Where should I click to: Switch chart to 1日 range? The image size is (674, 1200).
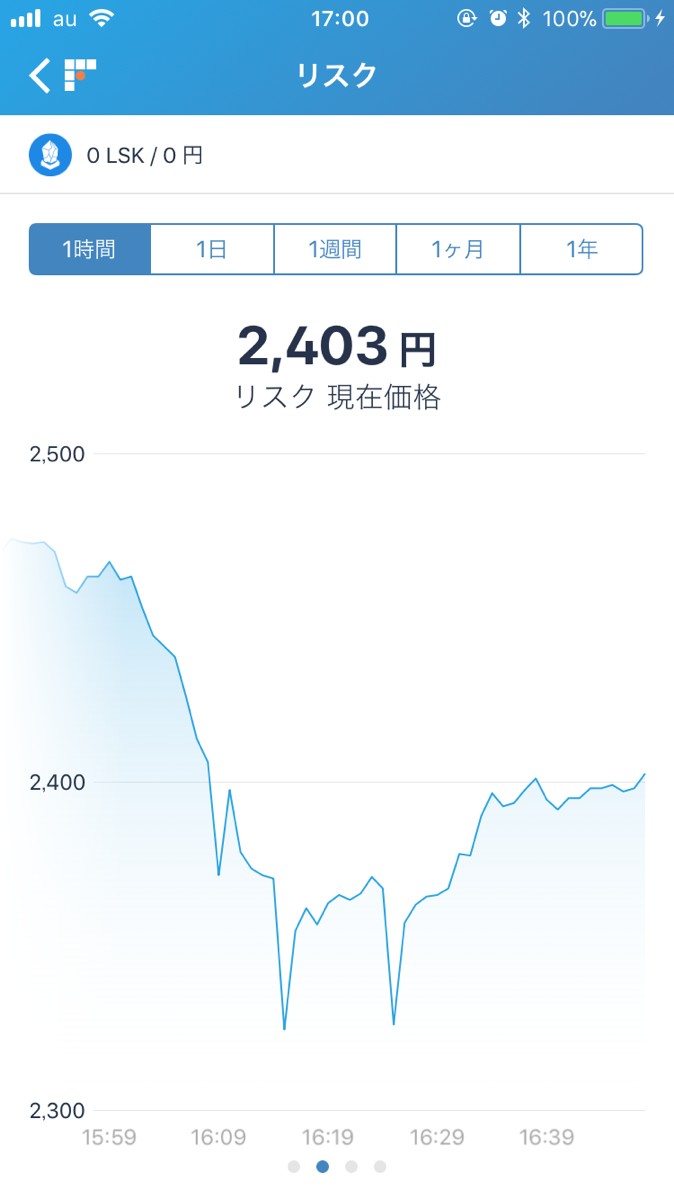click(212, 249)
